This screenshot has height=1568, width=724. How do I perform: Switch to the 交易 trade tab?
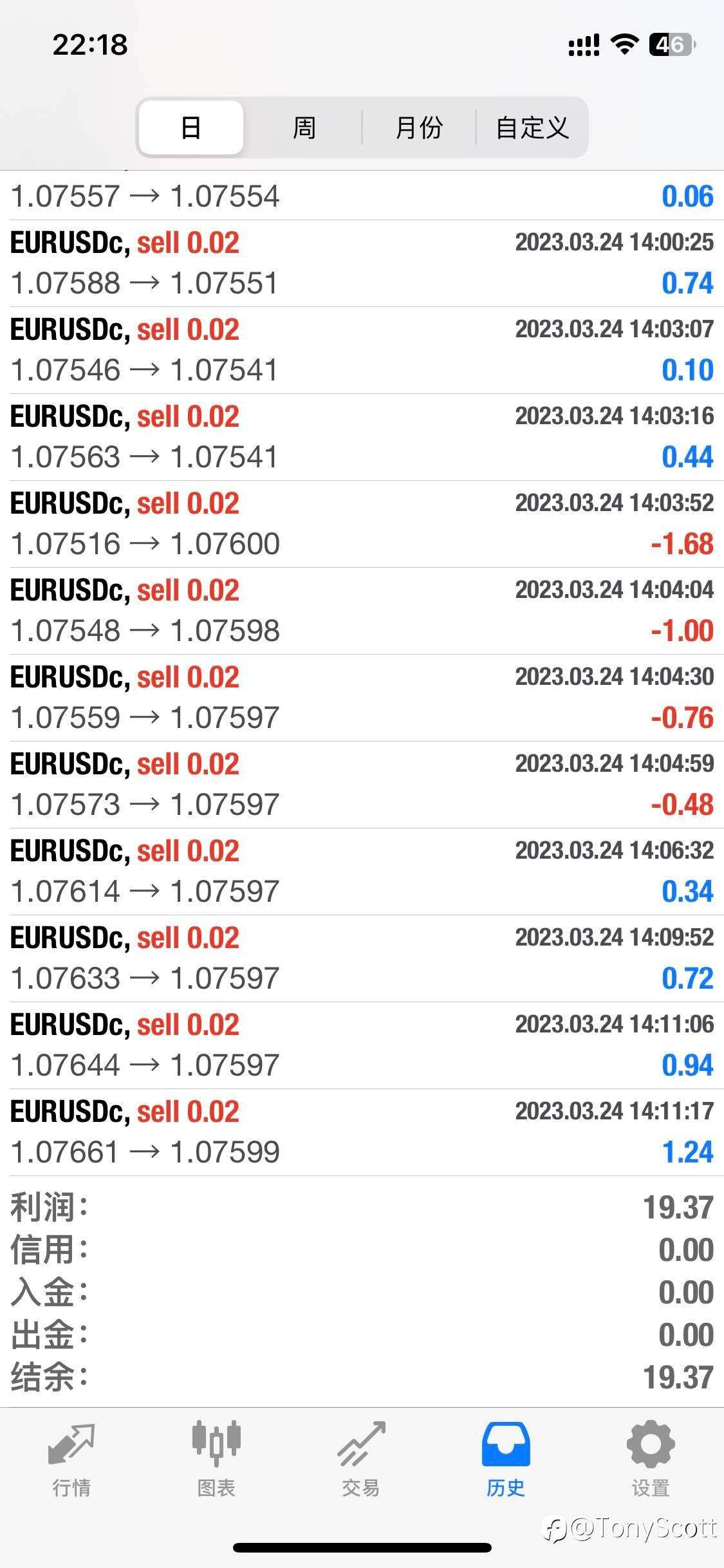tap(361, 1459)
